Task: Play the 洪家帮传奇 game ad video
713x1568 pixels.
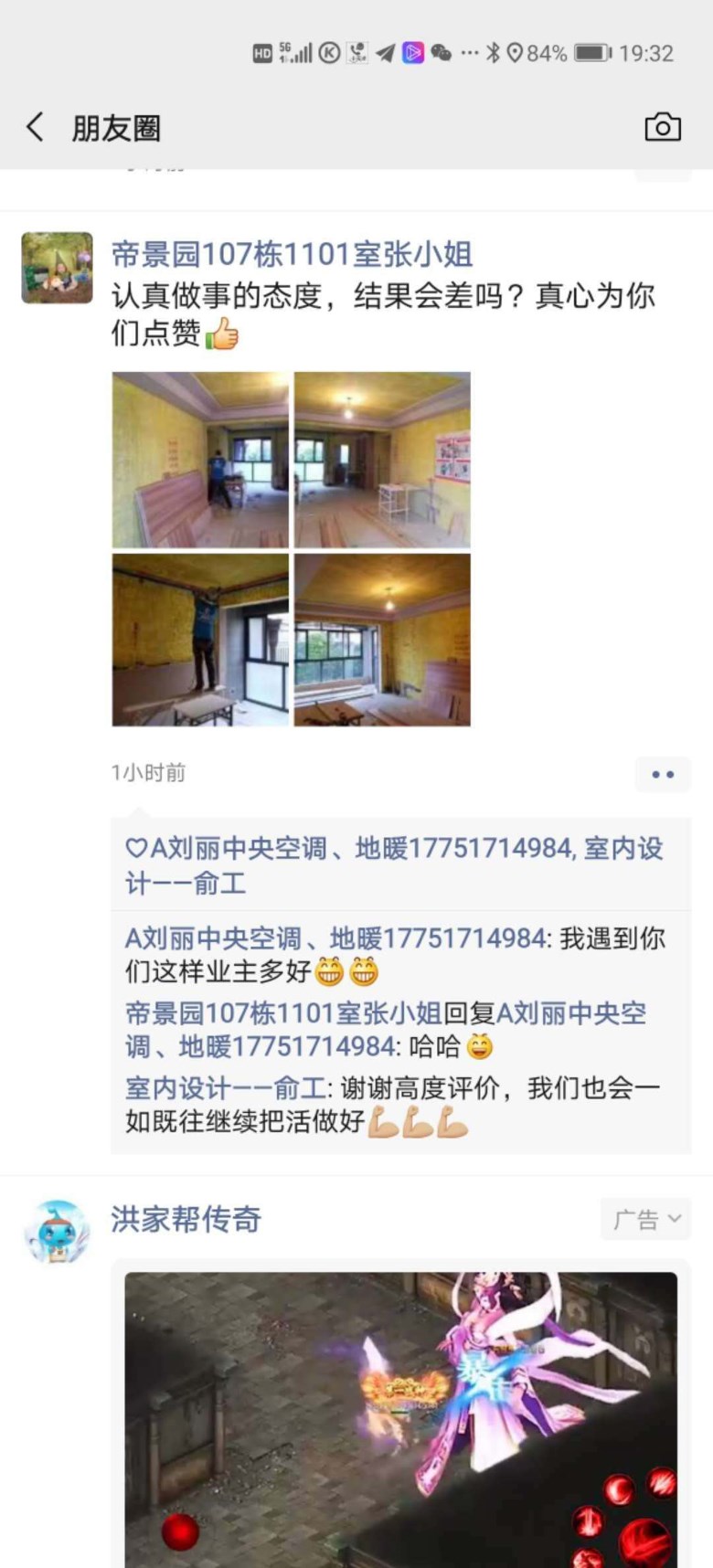Action: 400,1418
